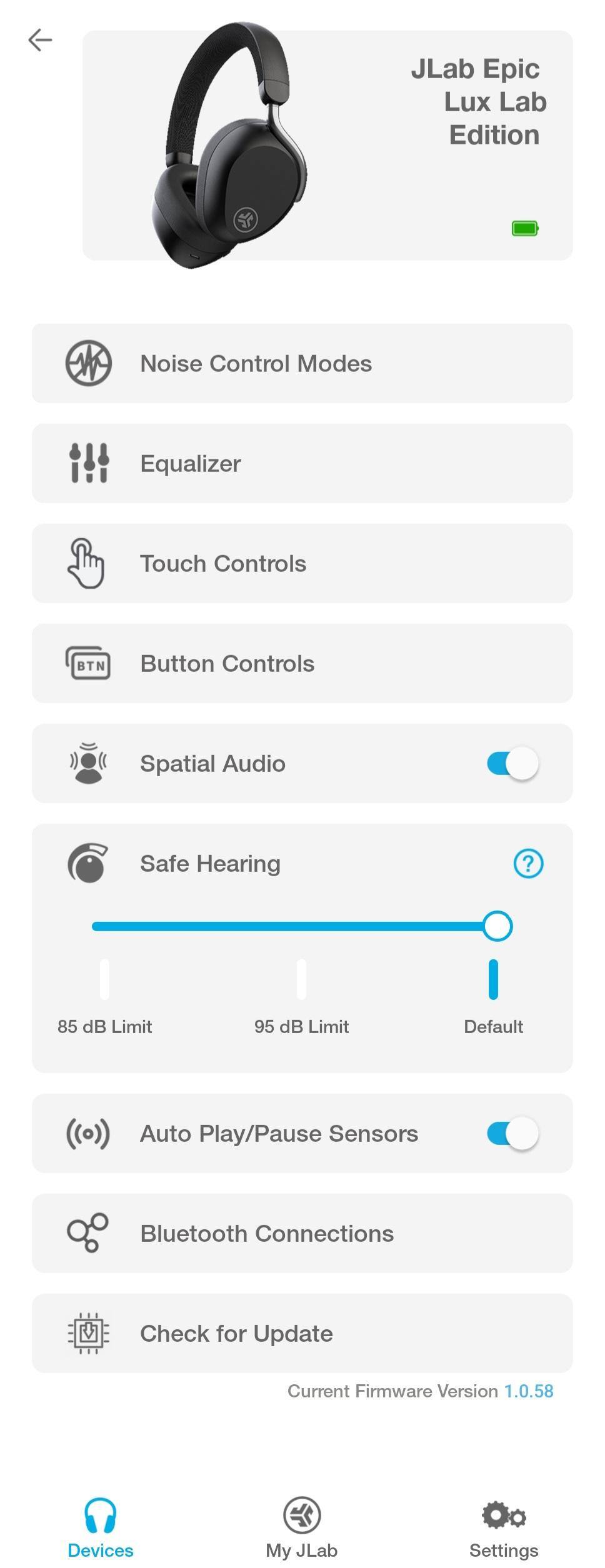Turn off Spatial Audio
This screenshot has width=605, height=1568.
click(512, 763)
